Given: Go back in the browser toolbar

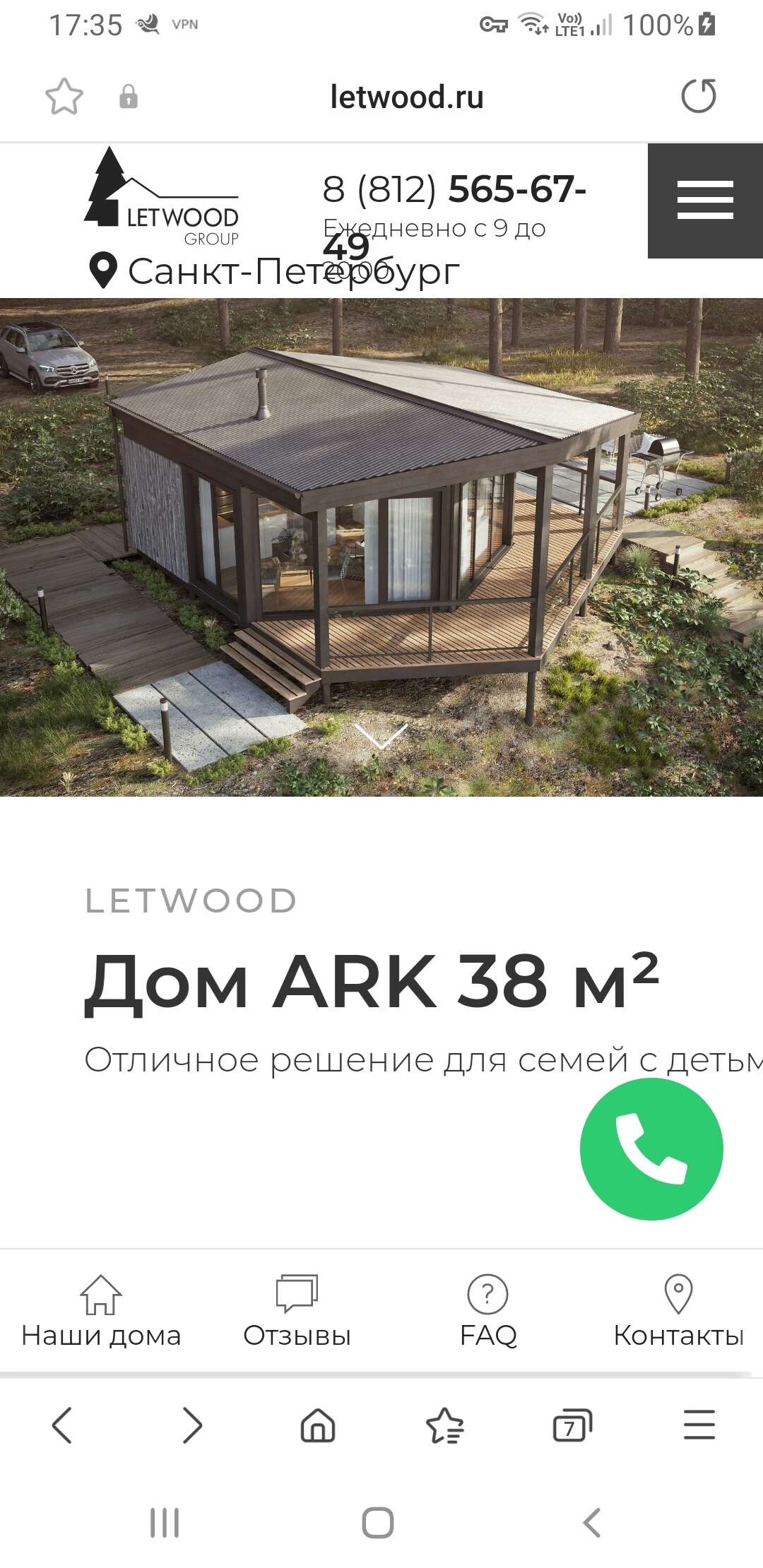Looking at the screenshot, I should (x=63, y=1425).
